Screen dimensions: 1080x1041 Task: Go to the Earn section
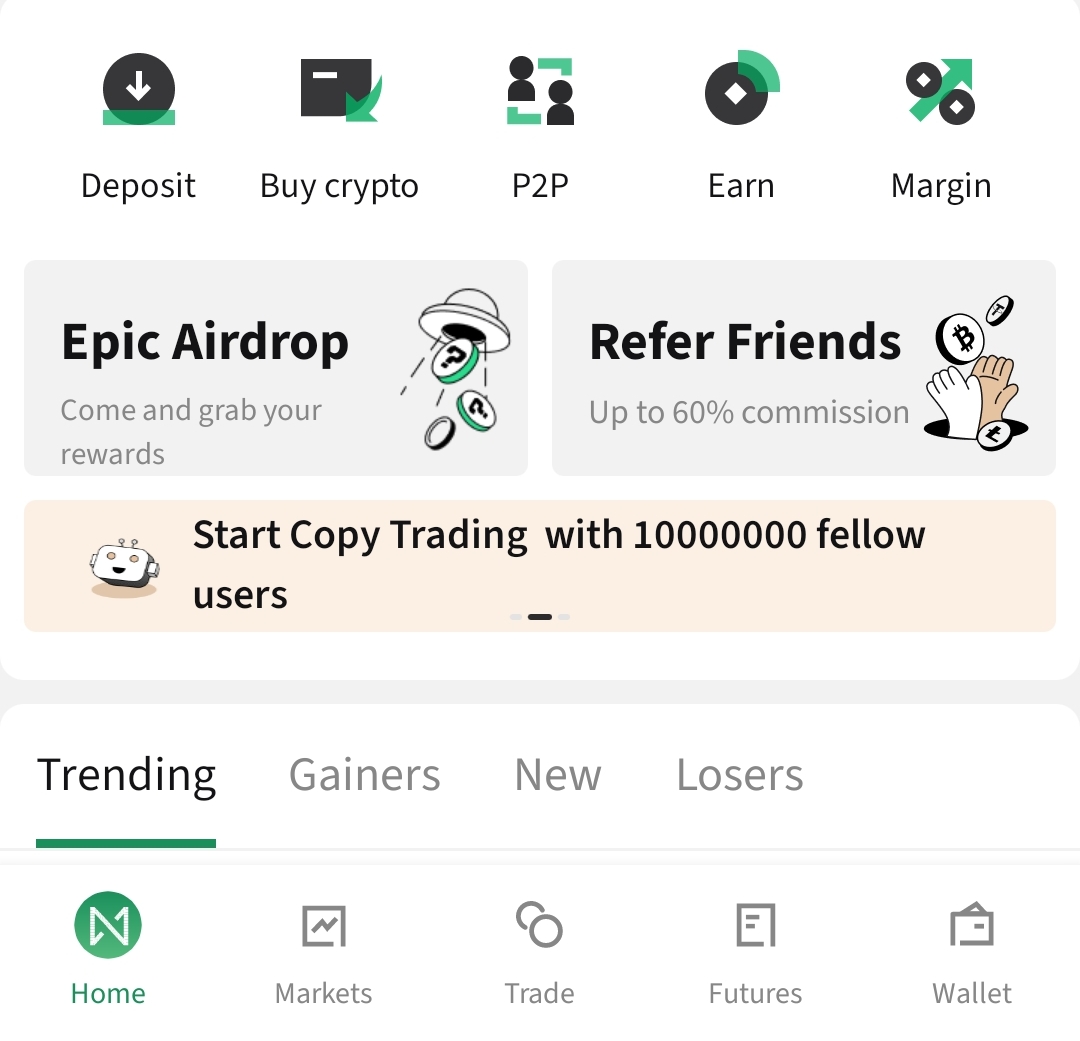tap(741, 125)
